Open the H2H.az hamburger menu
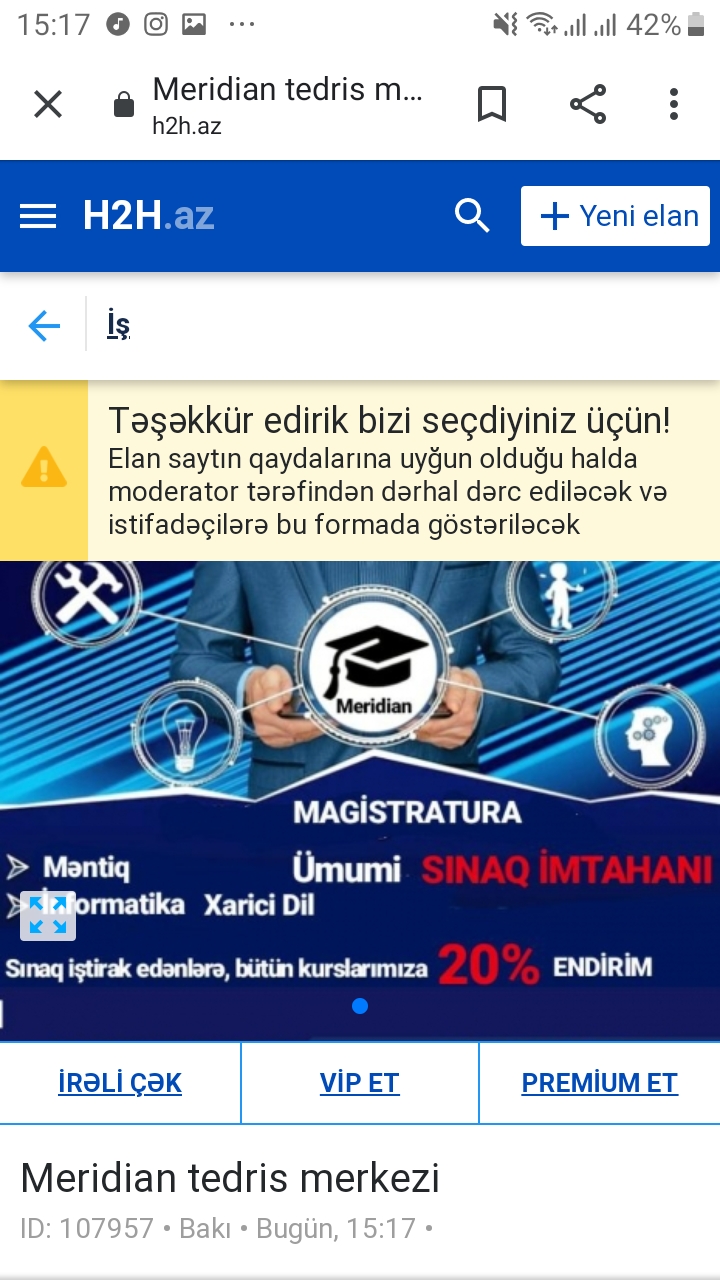The image size is (720, 1280). [38, 216]
